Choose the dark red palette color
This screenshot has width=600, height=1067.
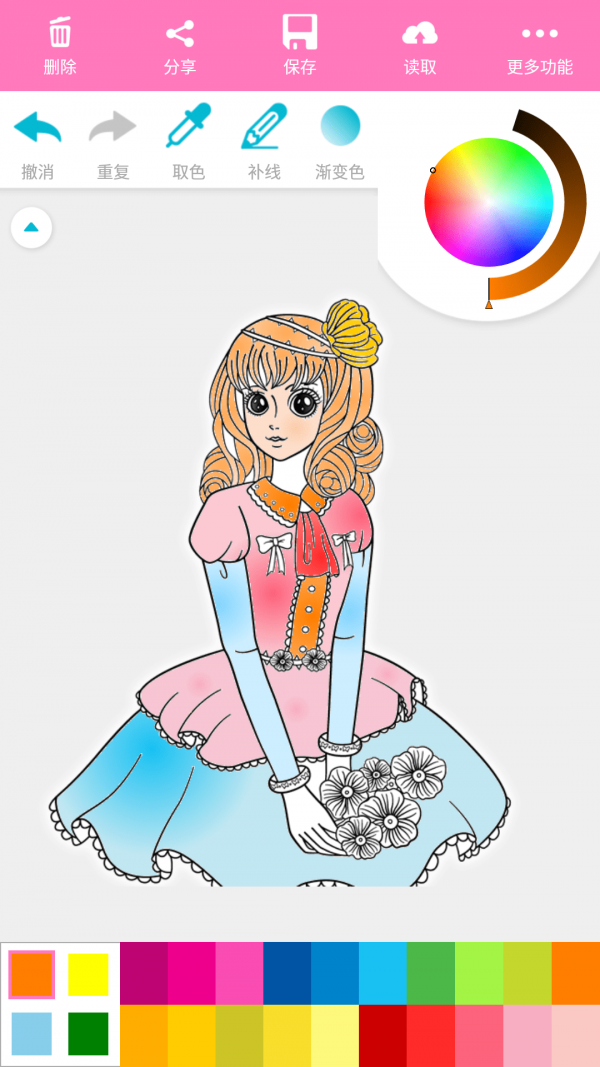pos(383,1035)
